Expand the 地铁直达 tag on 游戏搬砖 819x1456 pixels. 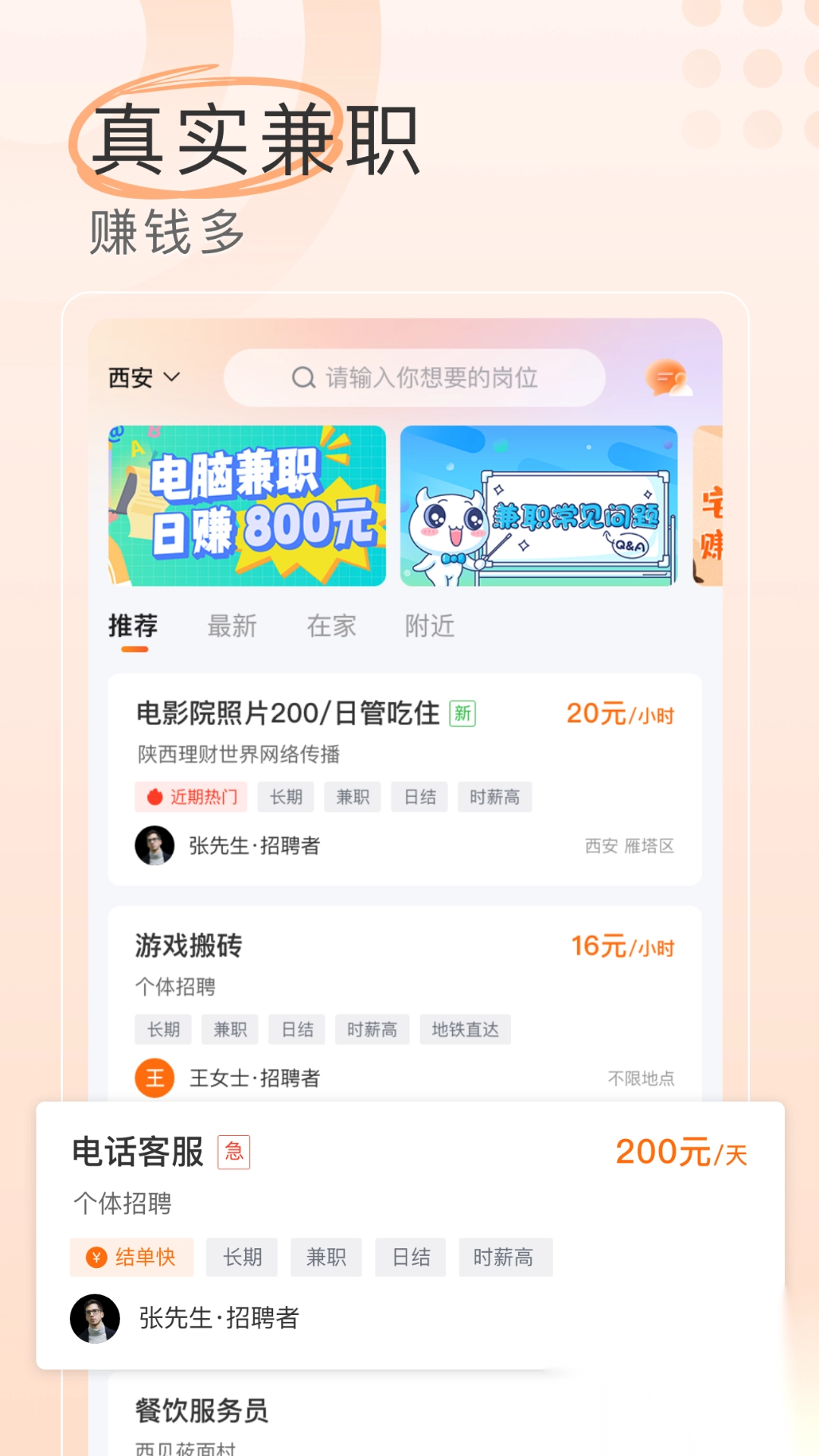click(466, 1029)
